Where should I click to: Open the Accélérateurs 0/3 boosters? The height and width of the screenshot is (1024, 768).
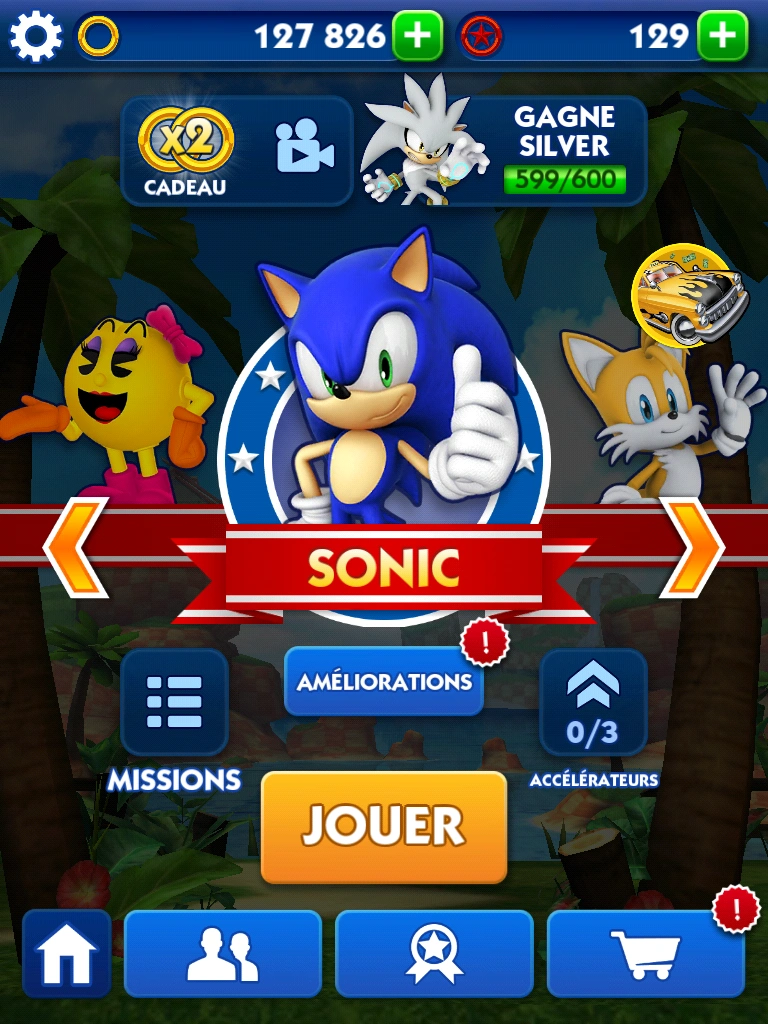pos(593,702)
